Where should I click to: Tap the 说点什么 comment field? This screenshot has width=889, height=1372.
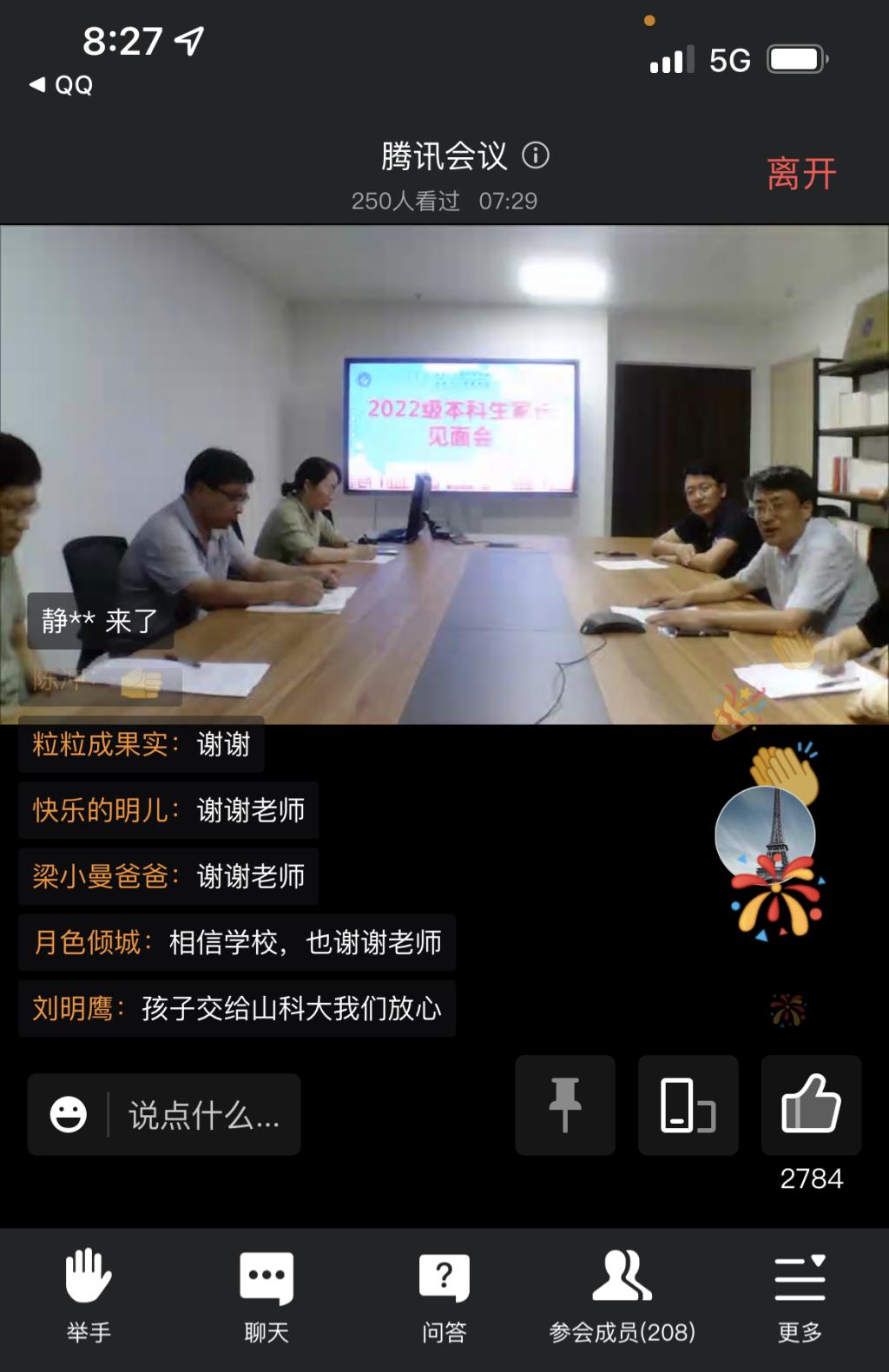click(x=203, y=1115)
